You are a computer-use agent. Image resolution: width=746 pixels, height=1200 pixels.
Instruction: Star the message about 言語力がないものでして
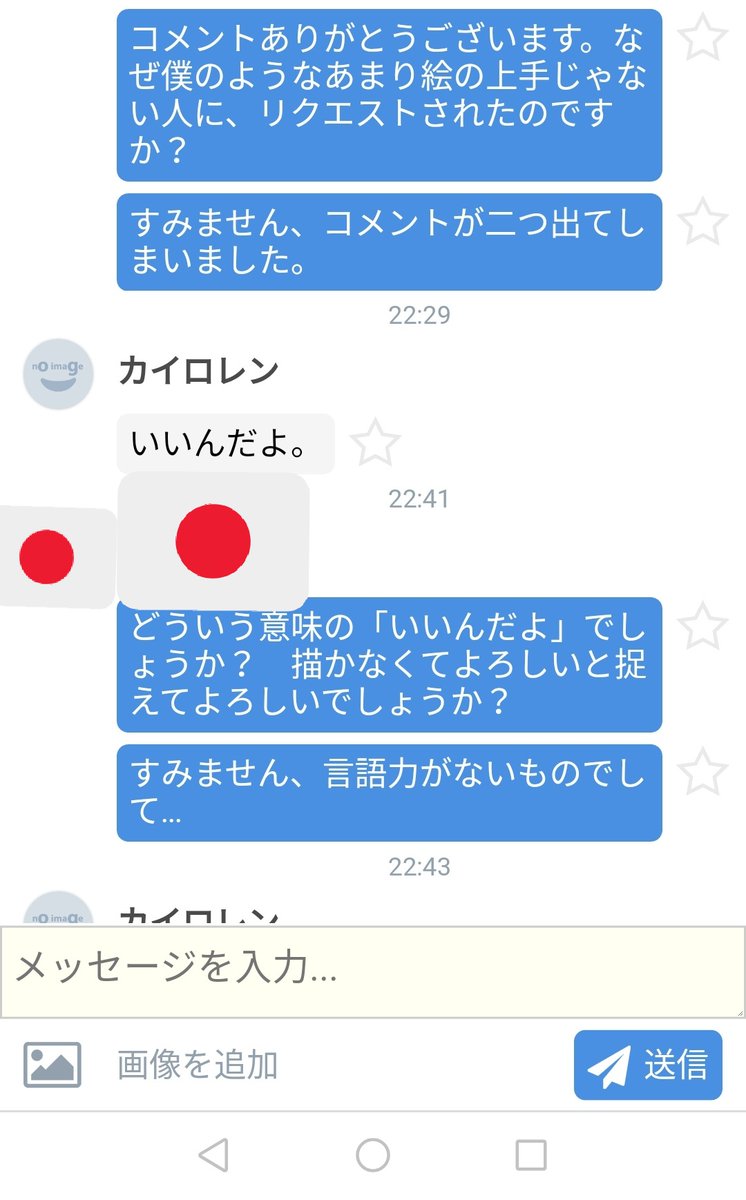702,772
